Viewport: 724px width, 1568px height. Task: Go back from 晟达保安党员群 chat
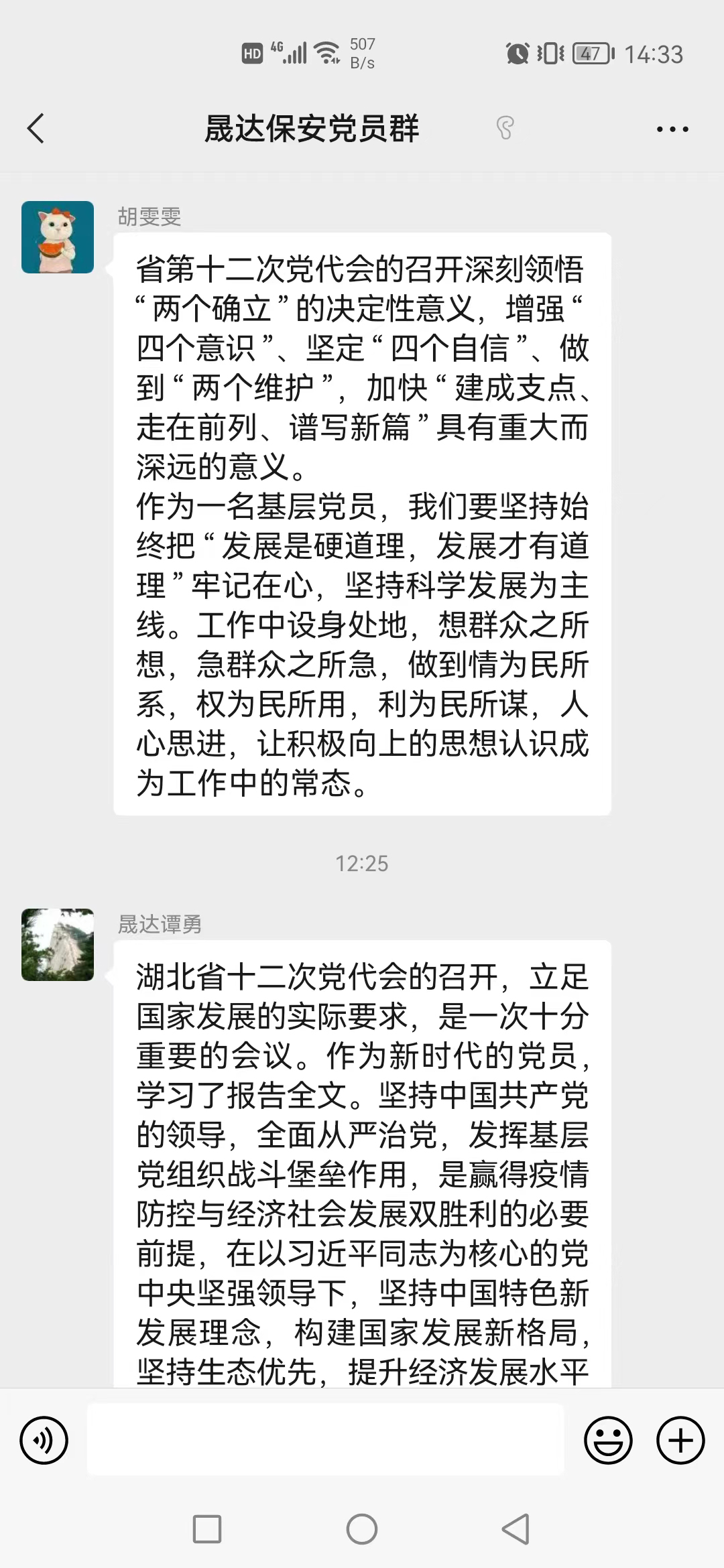36,129
